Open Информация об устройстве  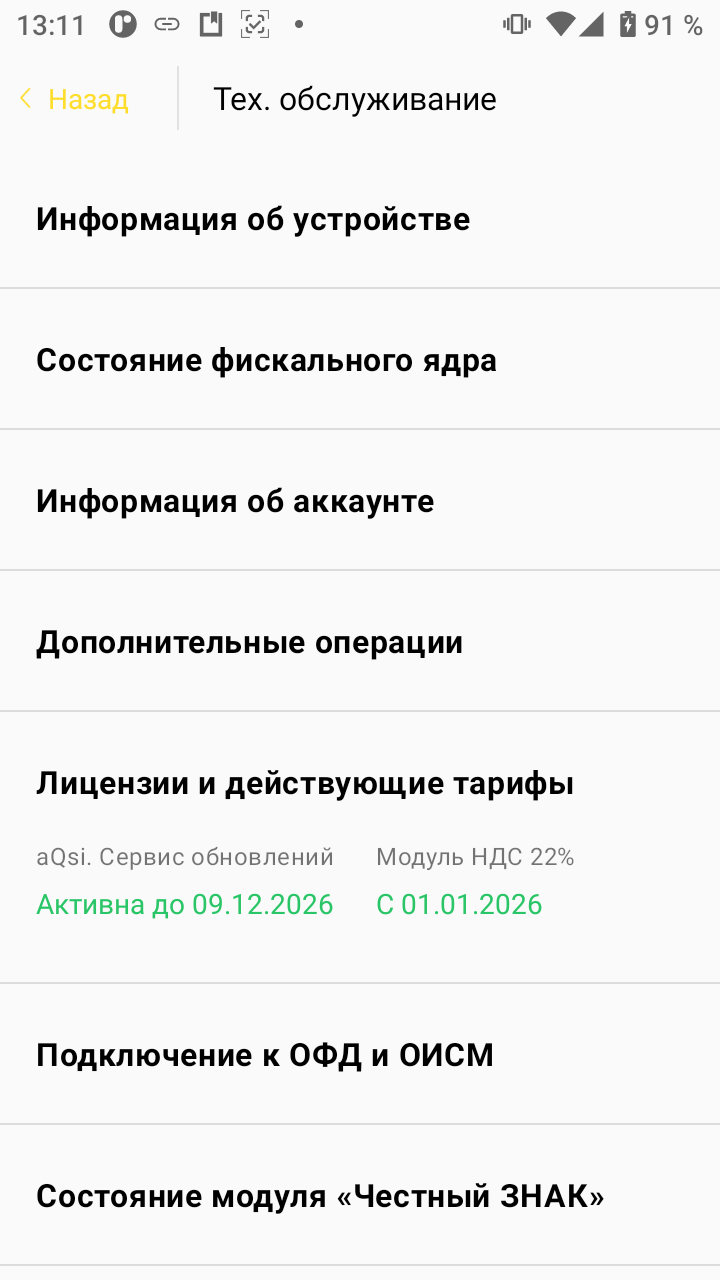(360, 219)
